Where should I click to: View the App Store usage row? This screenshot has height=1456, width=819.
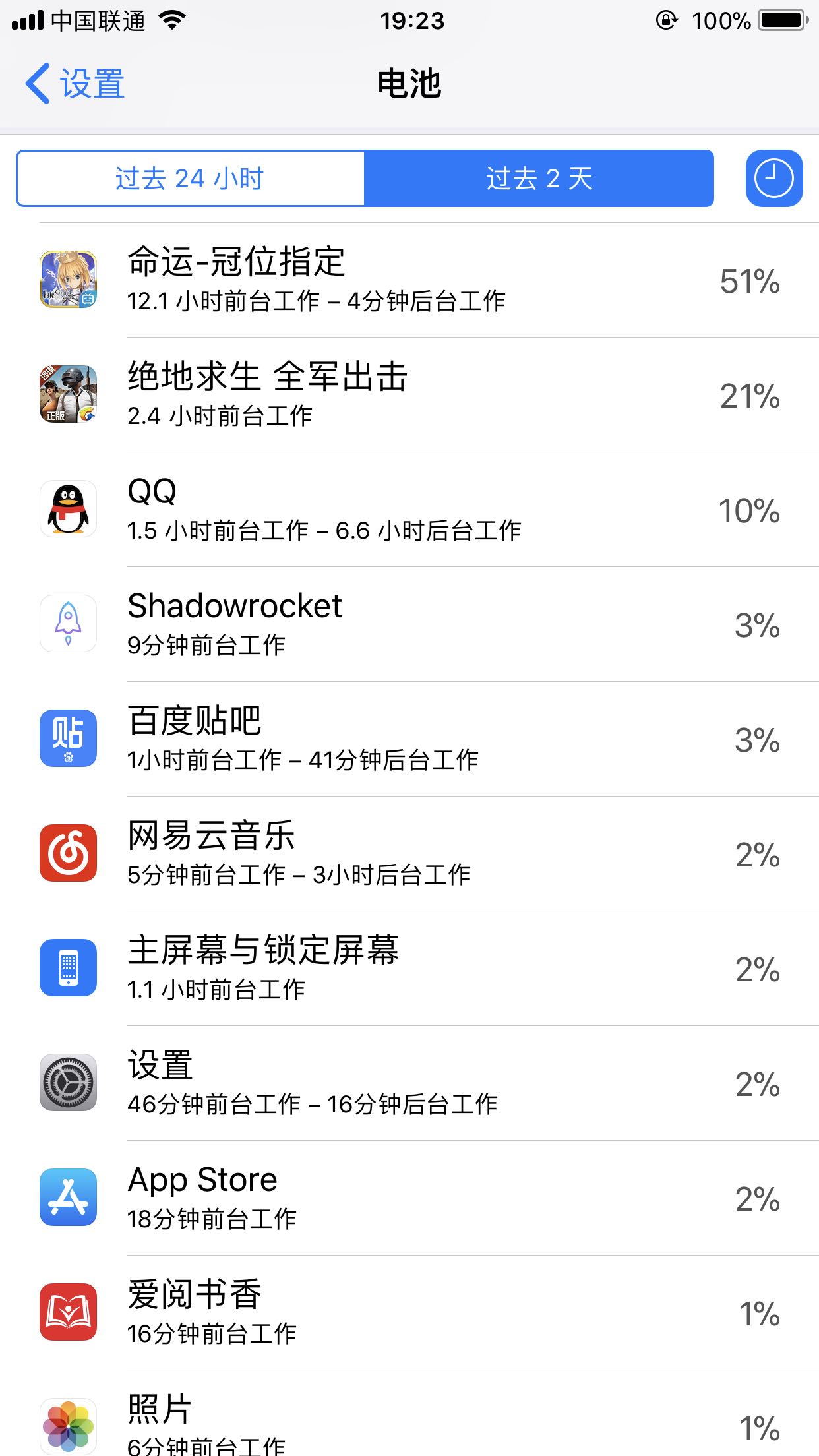click(x=409, y=1198)
